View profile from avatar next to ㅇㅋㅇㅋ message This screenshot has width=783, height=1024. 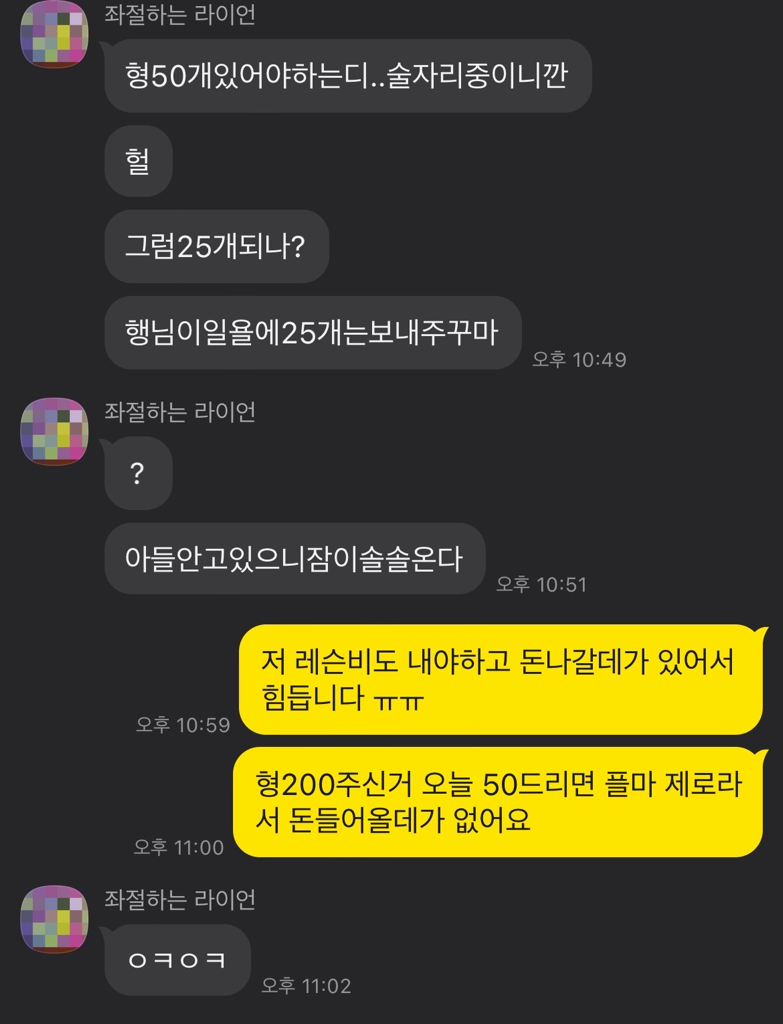coord(54,918)
